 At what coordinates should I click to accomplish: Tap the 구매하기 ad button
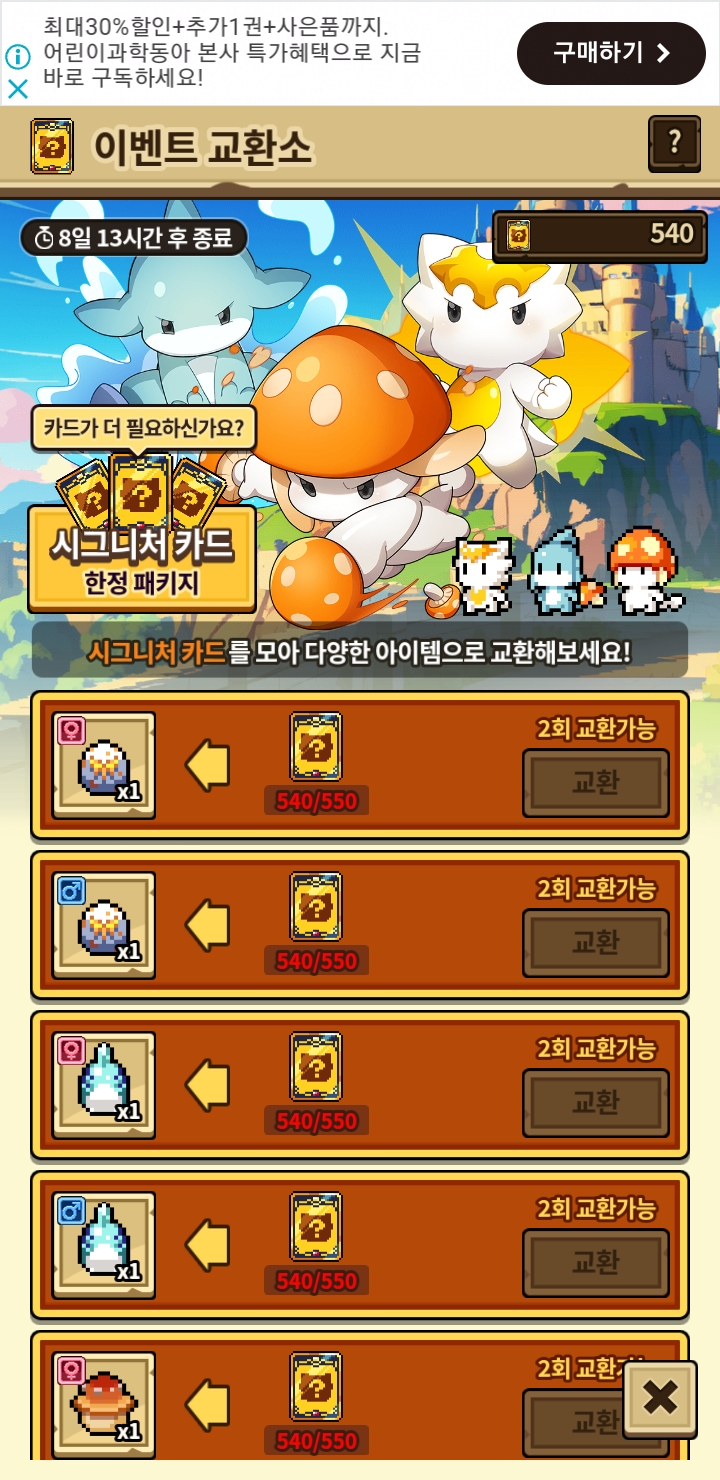click(611, 53)
